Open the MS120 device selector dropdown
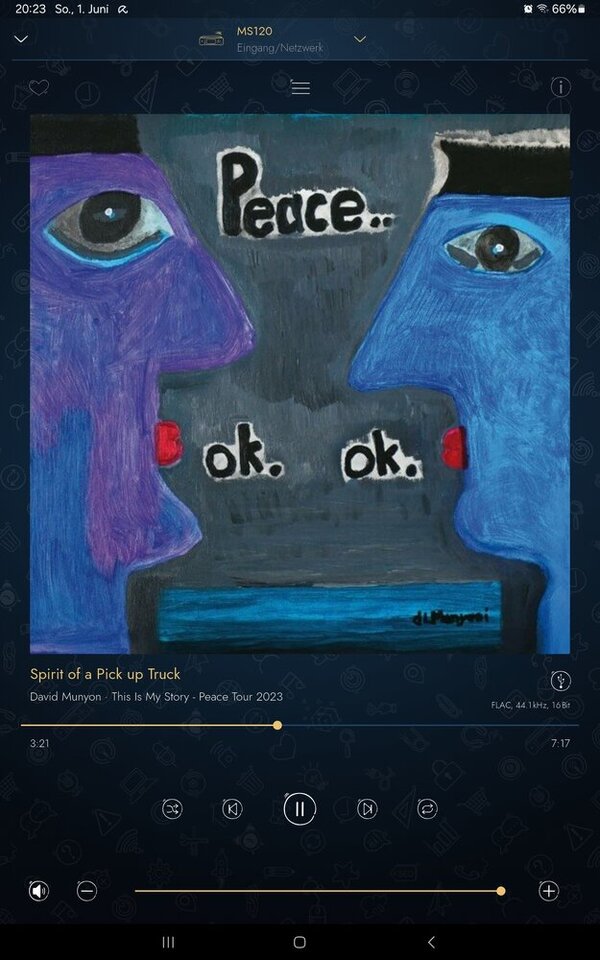 [x=360, y=39]
